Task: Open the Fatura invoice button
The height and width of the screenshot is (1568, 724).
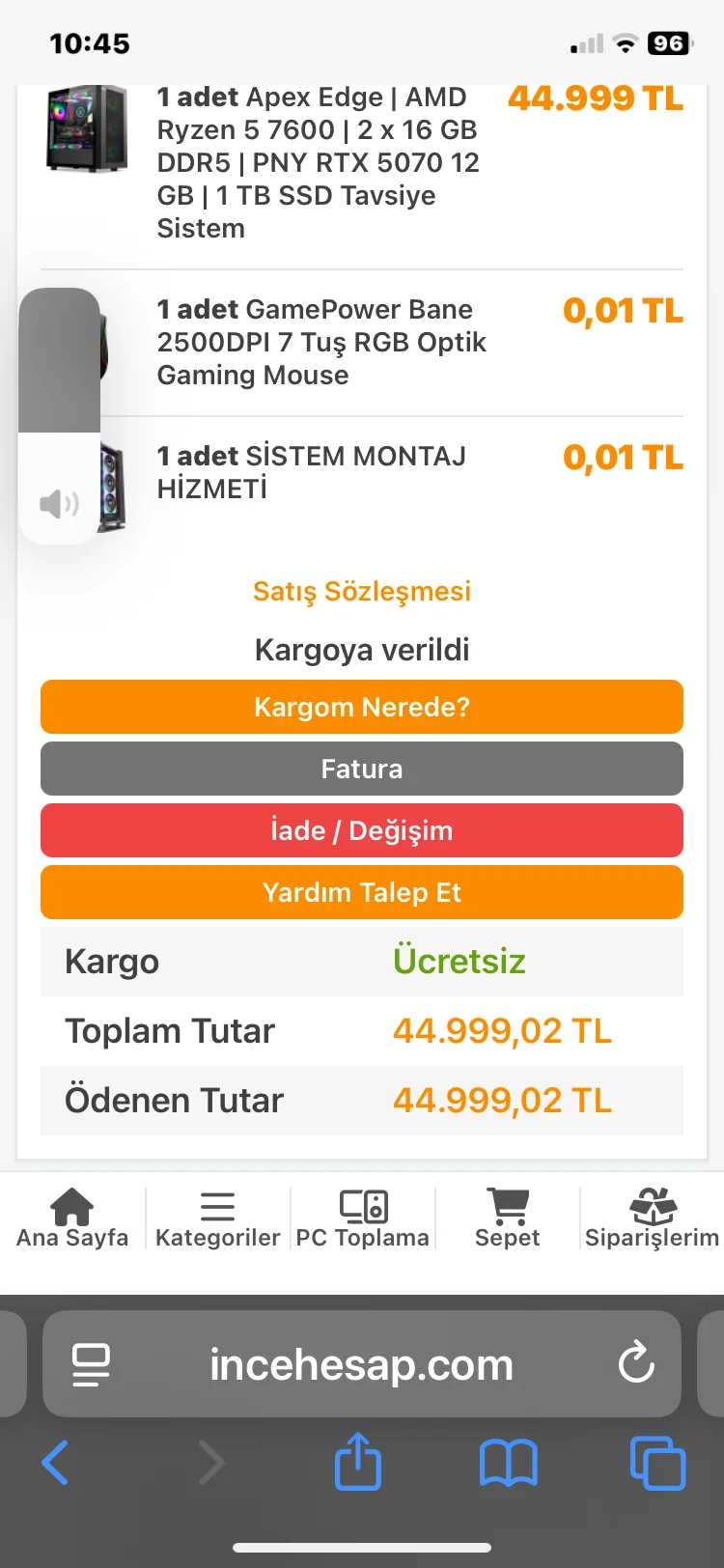Action: (362, 769)
